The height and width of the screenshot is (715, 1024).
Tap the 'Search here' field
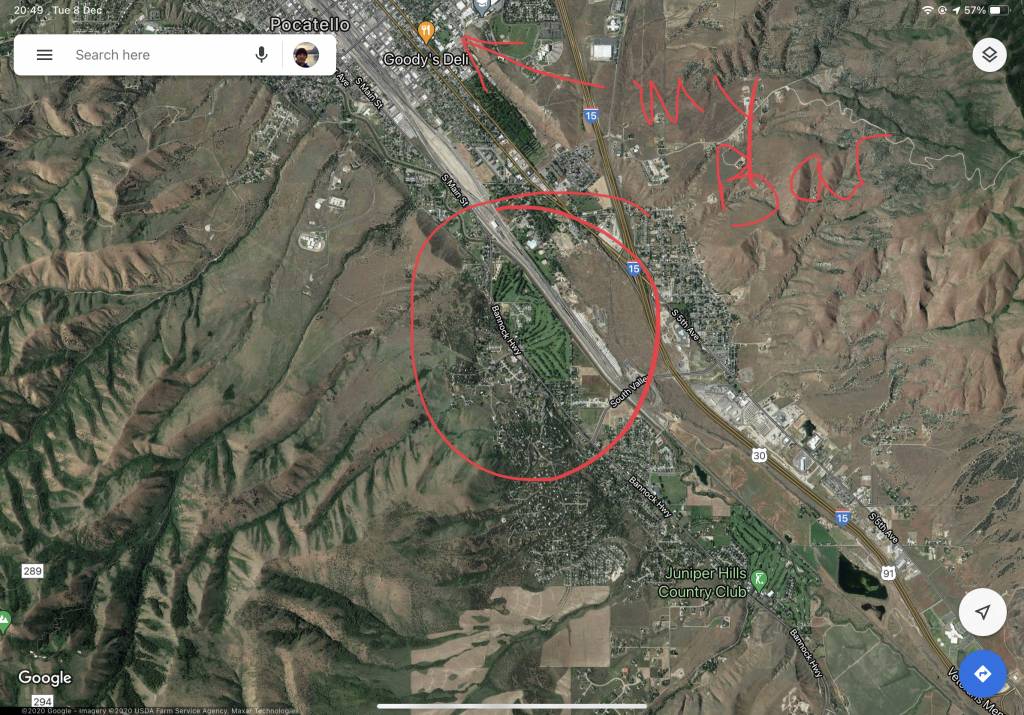tap(150, 55)
